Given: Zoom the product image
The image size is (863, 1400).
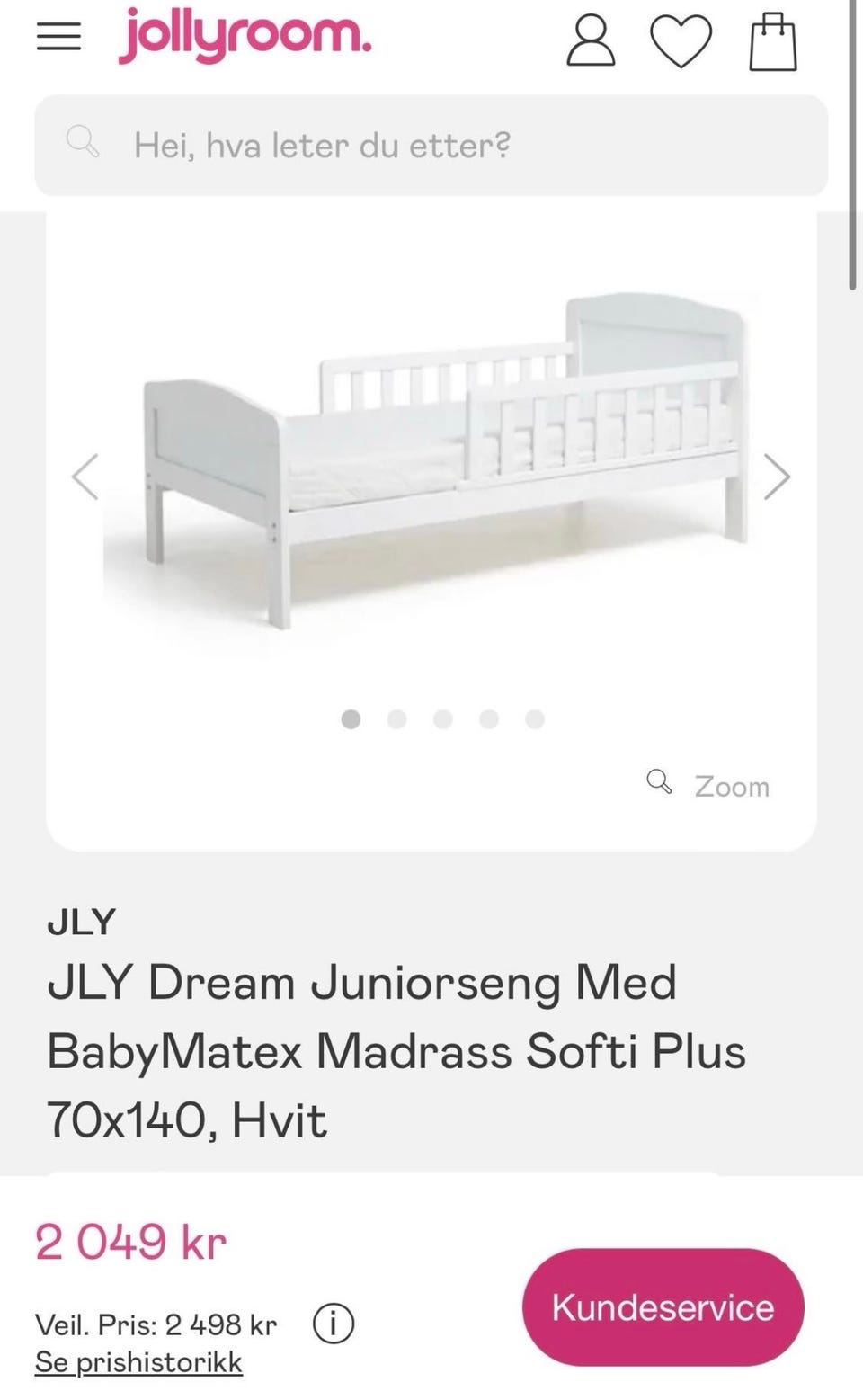Looking at the screenshot, I should click(708, 785).
